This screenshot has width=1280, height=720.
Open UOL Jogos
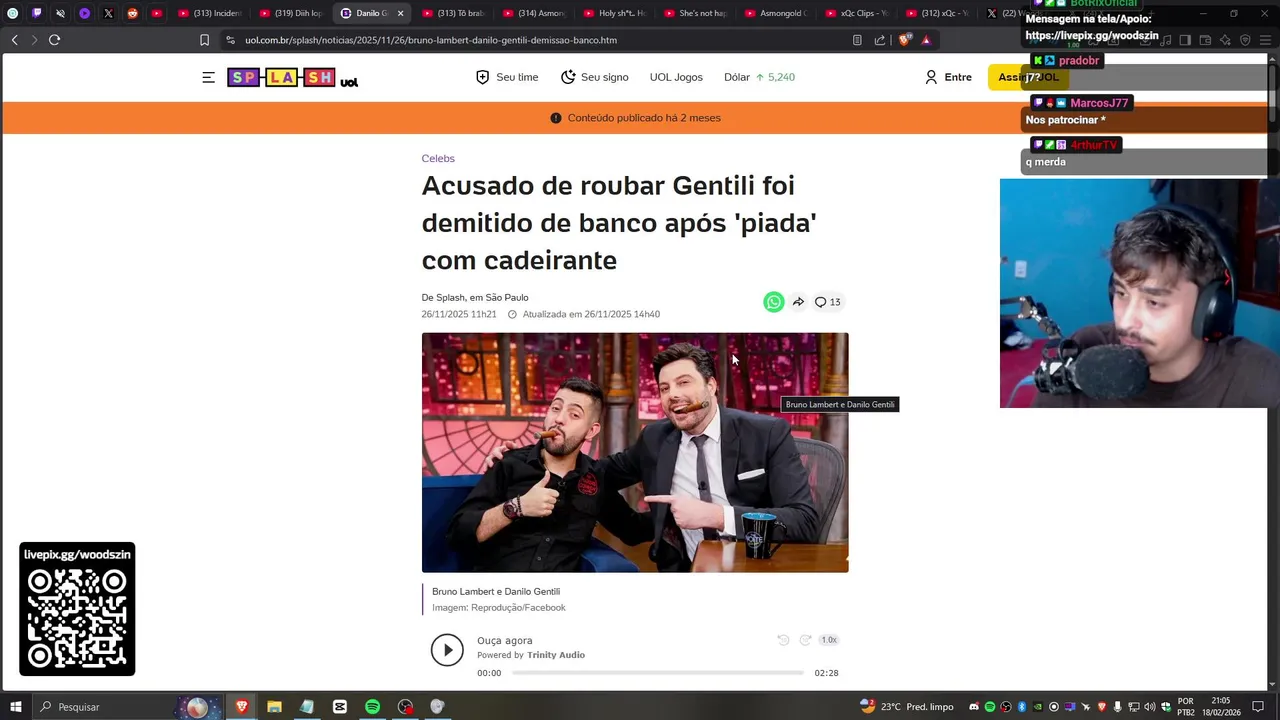[x=676, y=77]
